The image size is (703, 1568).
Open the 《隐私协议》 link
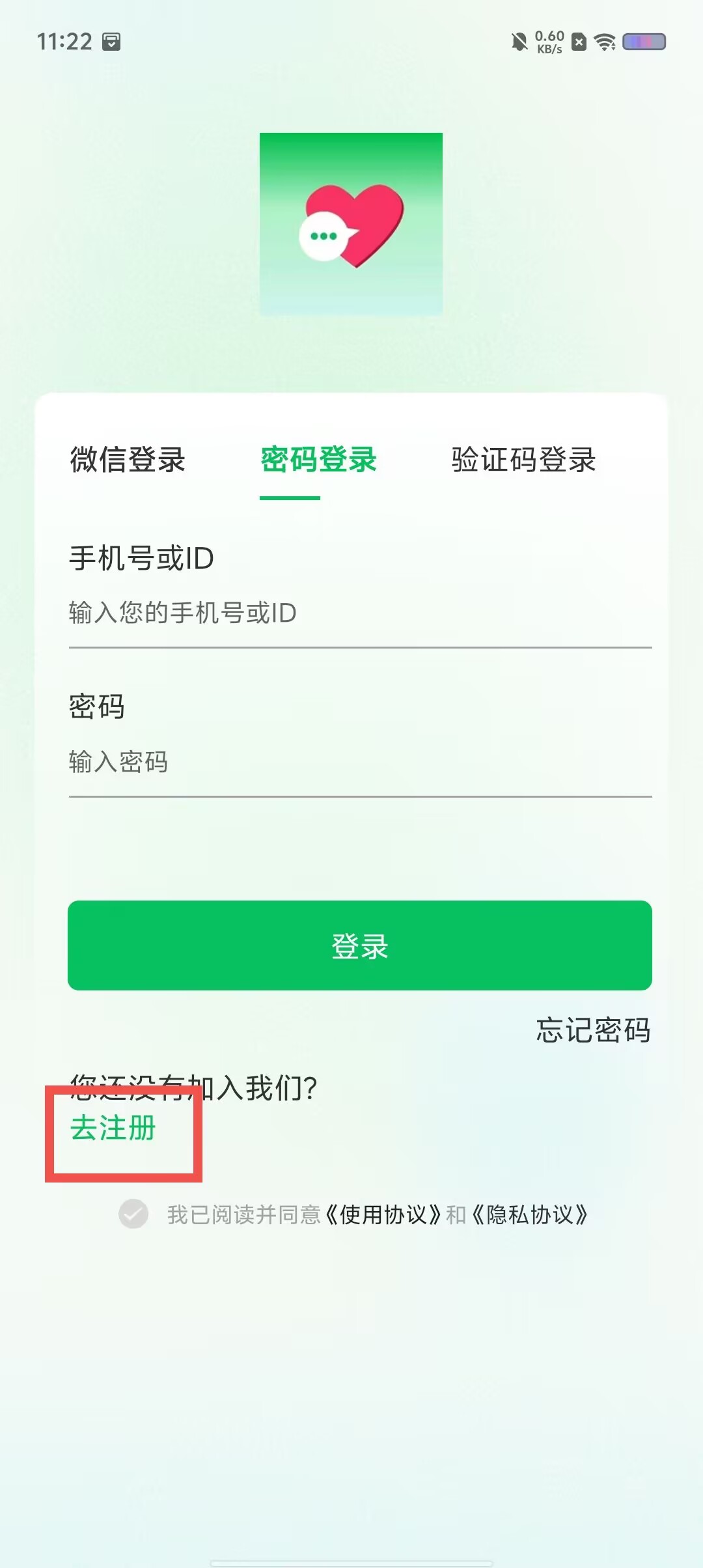coord(530,1214)
